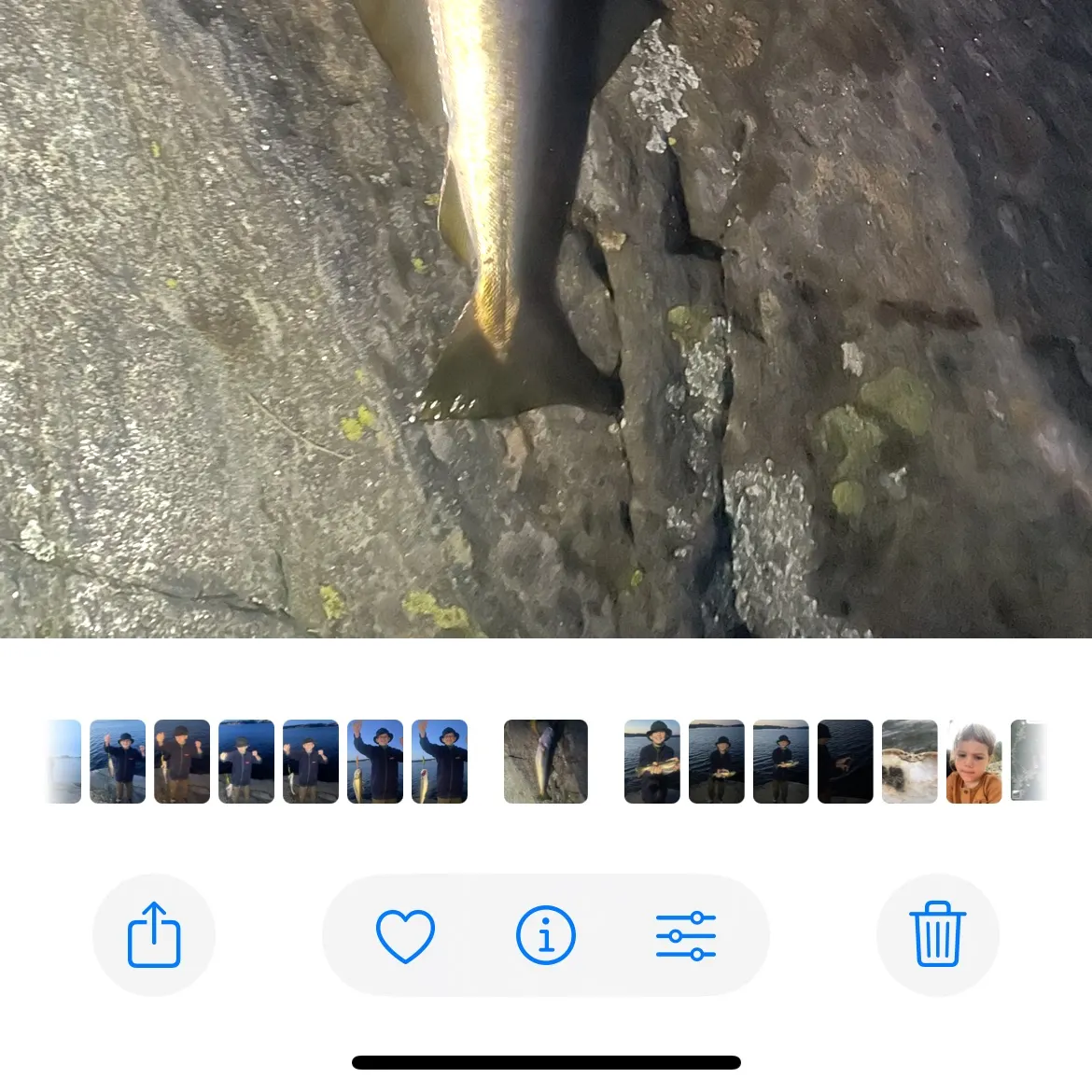1092x1092 pixels.
Task: Select the toddler face close-up thumbnail
Action: [x=973, y=762]
